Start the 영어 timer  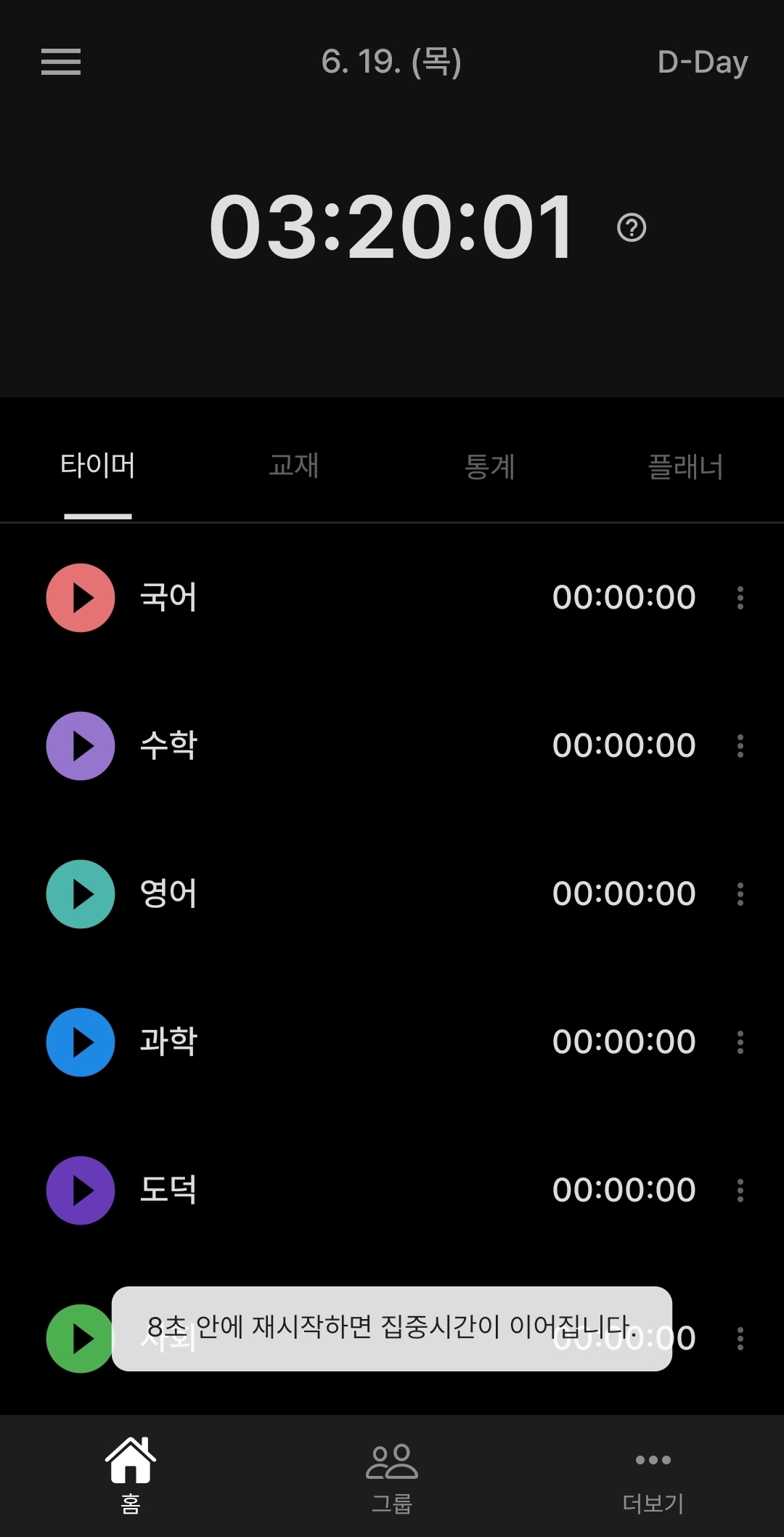click(81, 894)
